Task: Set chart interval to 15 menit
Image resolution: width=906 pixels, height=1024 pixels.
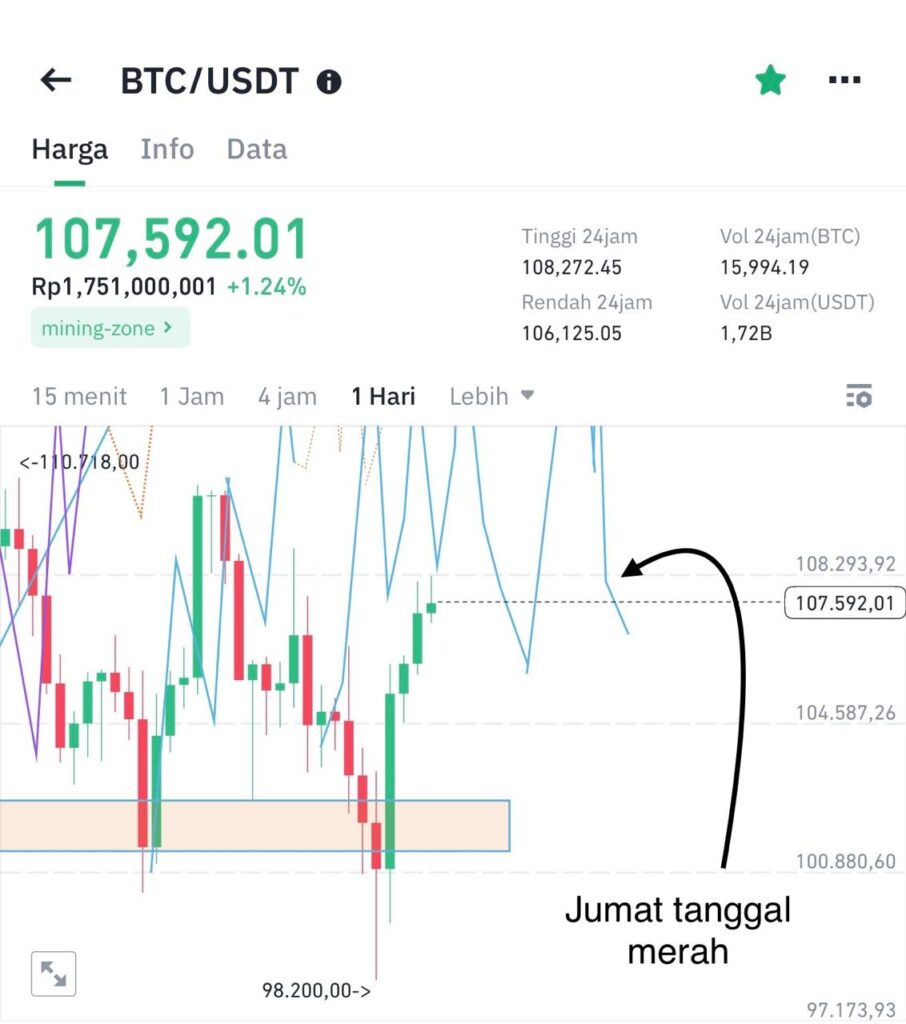Action: pyautogui.click(x=79, y=396)
